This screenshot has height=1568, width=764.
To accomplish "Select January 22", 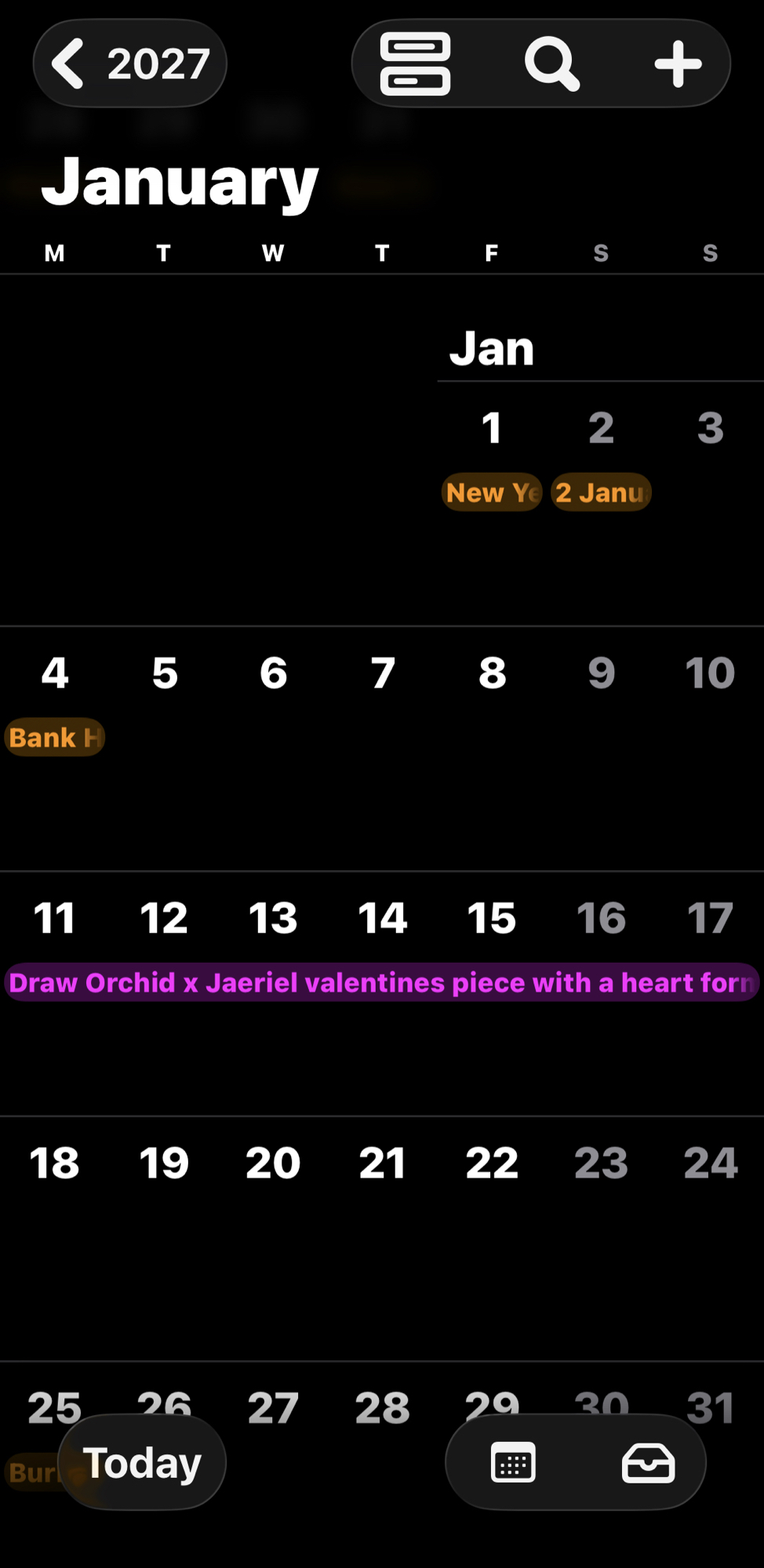I will click(x=492, y=1163).
